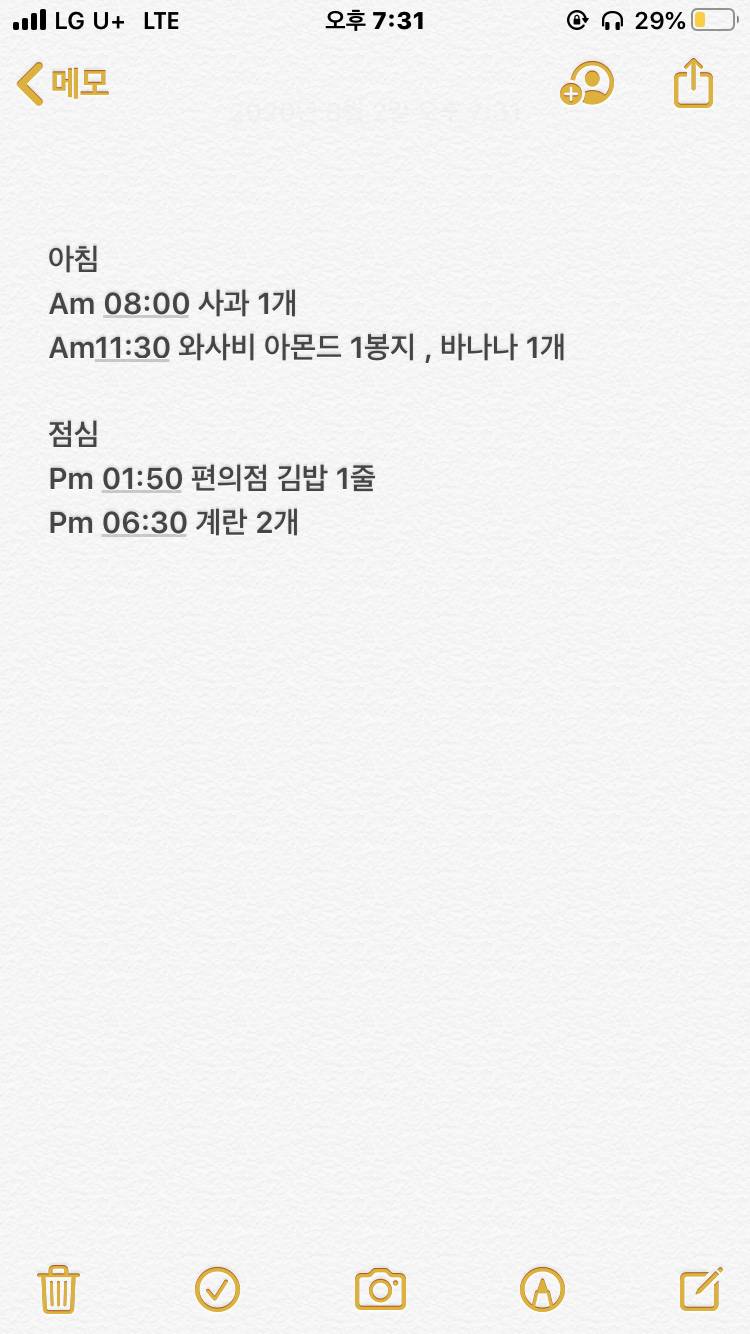Tap the time 오후 7:31 in status bar
This screenshot has height=1334, width=750.
tap(375, 19)
